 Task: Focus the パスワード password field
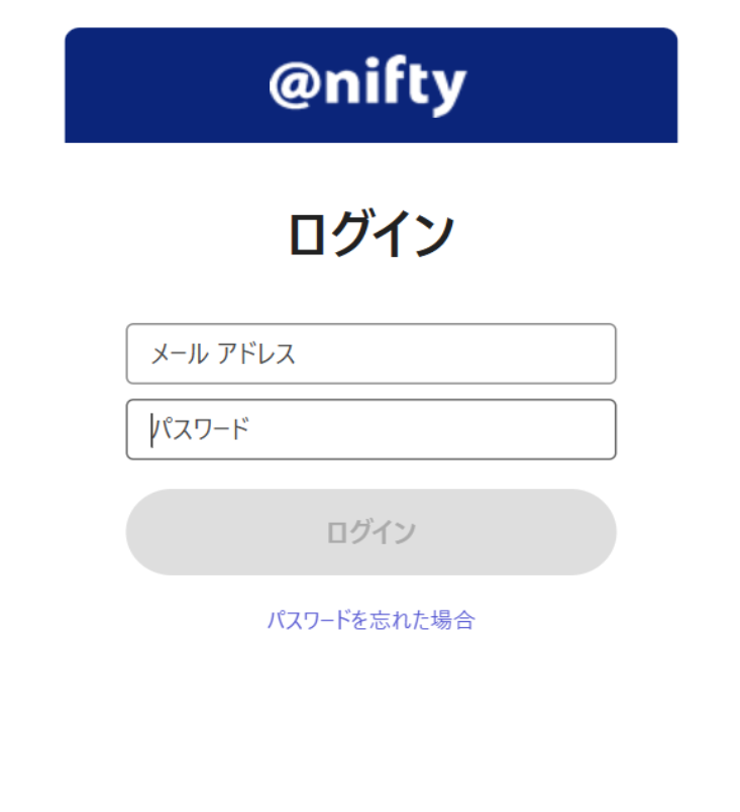tap(370, 430)
